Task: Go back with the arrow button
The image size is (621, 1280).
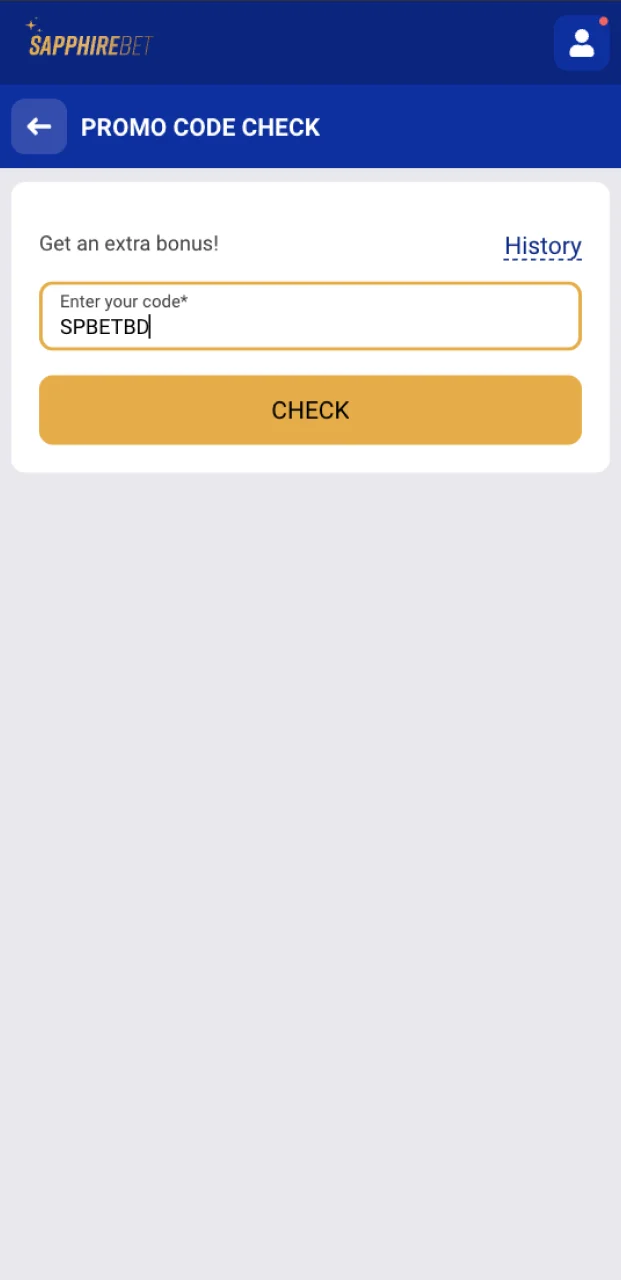Action: tap(39, 126)
